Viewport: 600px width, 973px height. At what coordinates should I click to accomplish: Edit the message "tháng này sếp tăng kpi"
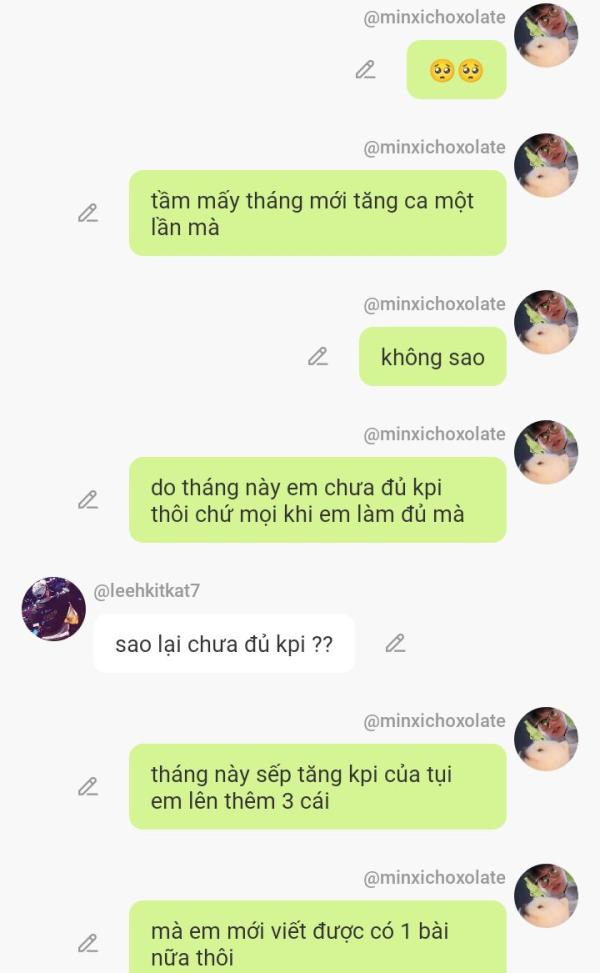(x=88, y=786)
